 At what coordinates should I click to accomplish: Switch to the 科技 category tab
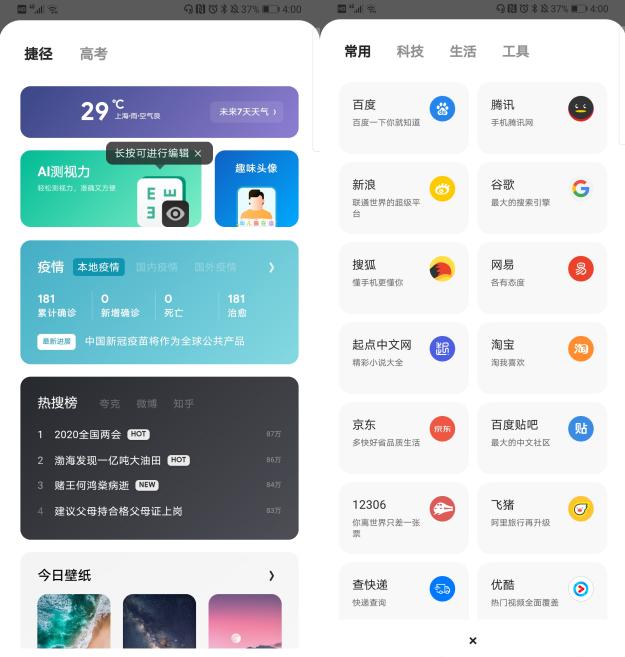(x=410, y=52)
